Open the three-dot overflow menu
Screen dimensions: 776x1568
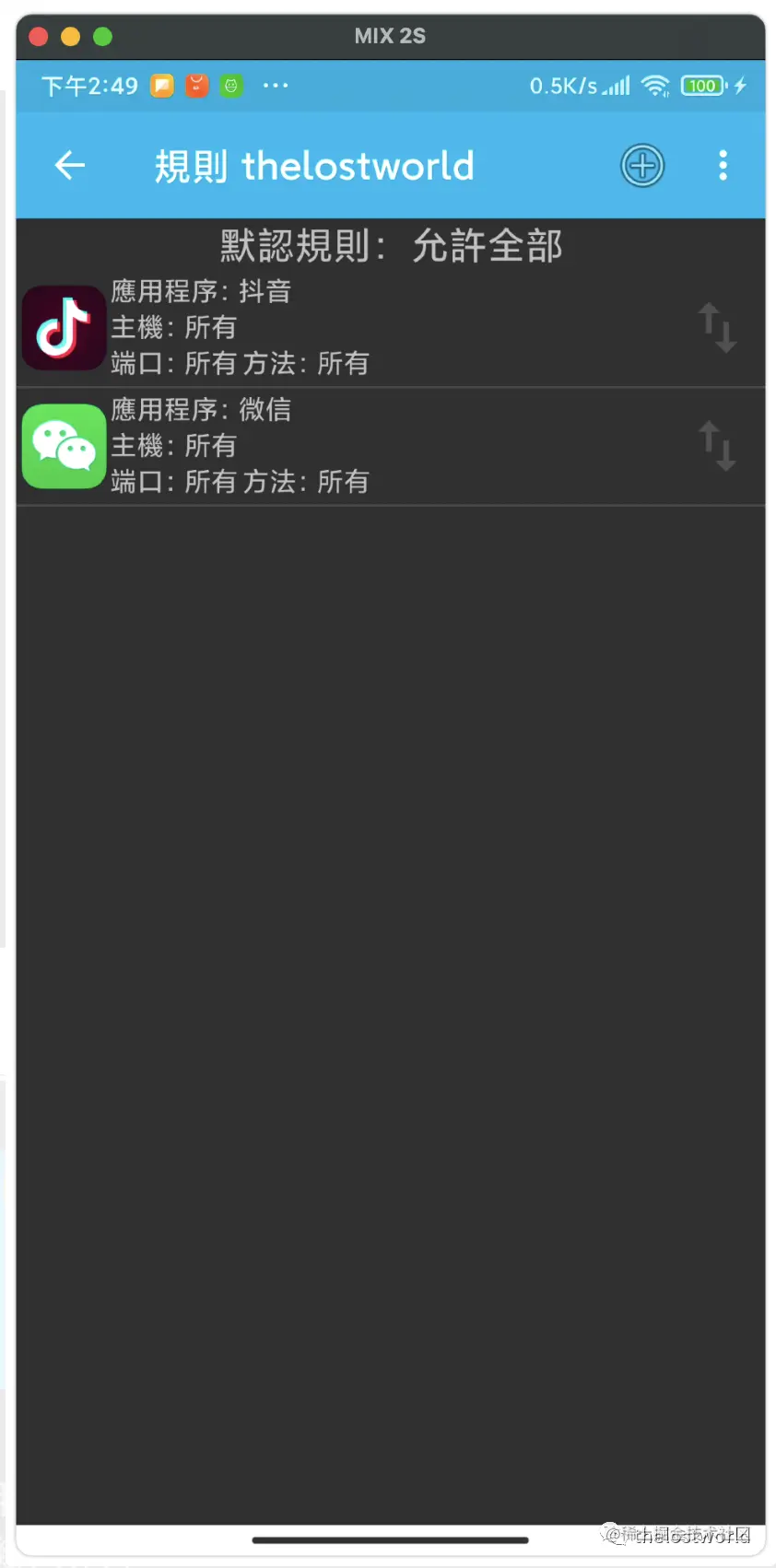(723, 166)
